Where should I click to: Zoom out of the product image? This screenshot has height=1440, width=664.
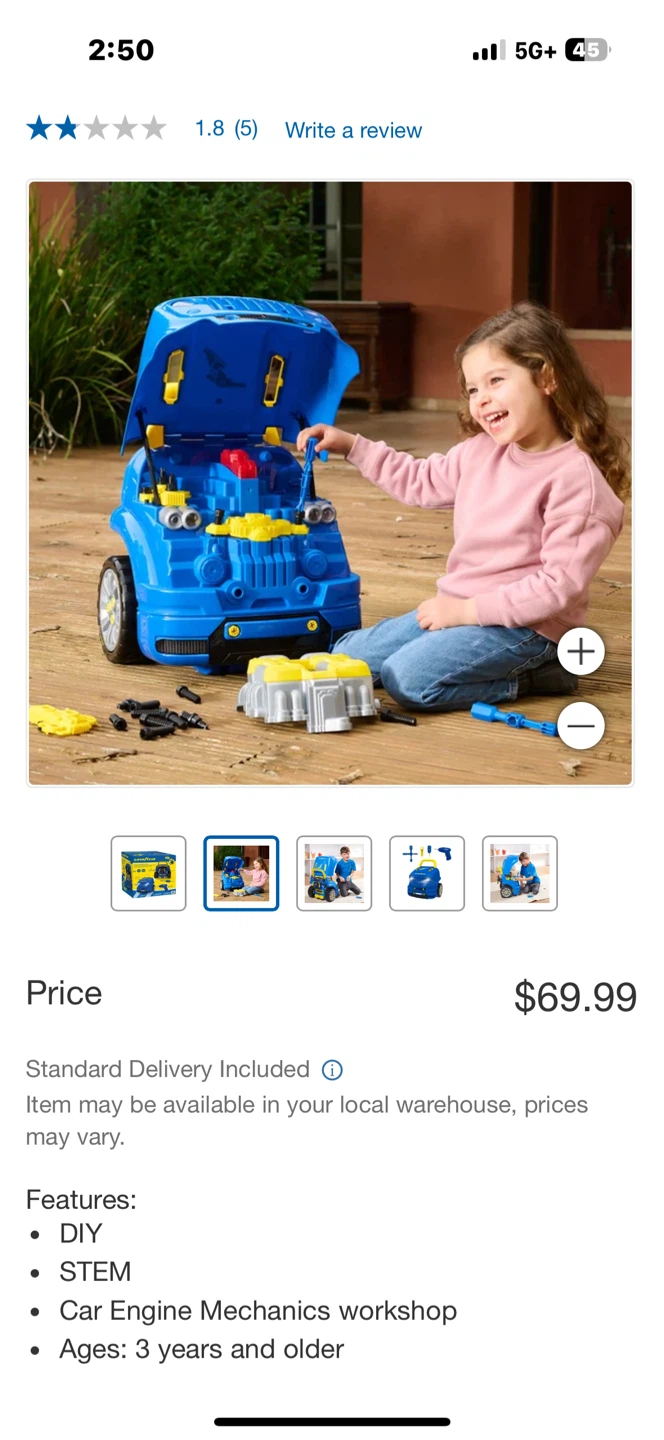point(581,726)
